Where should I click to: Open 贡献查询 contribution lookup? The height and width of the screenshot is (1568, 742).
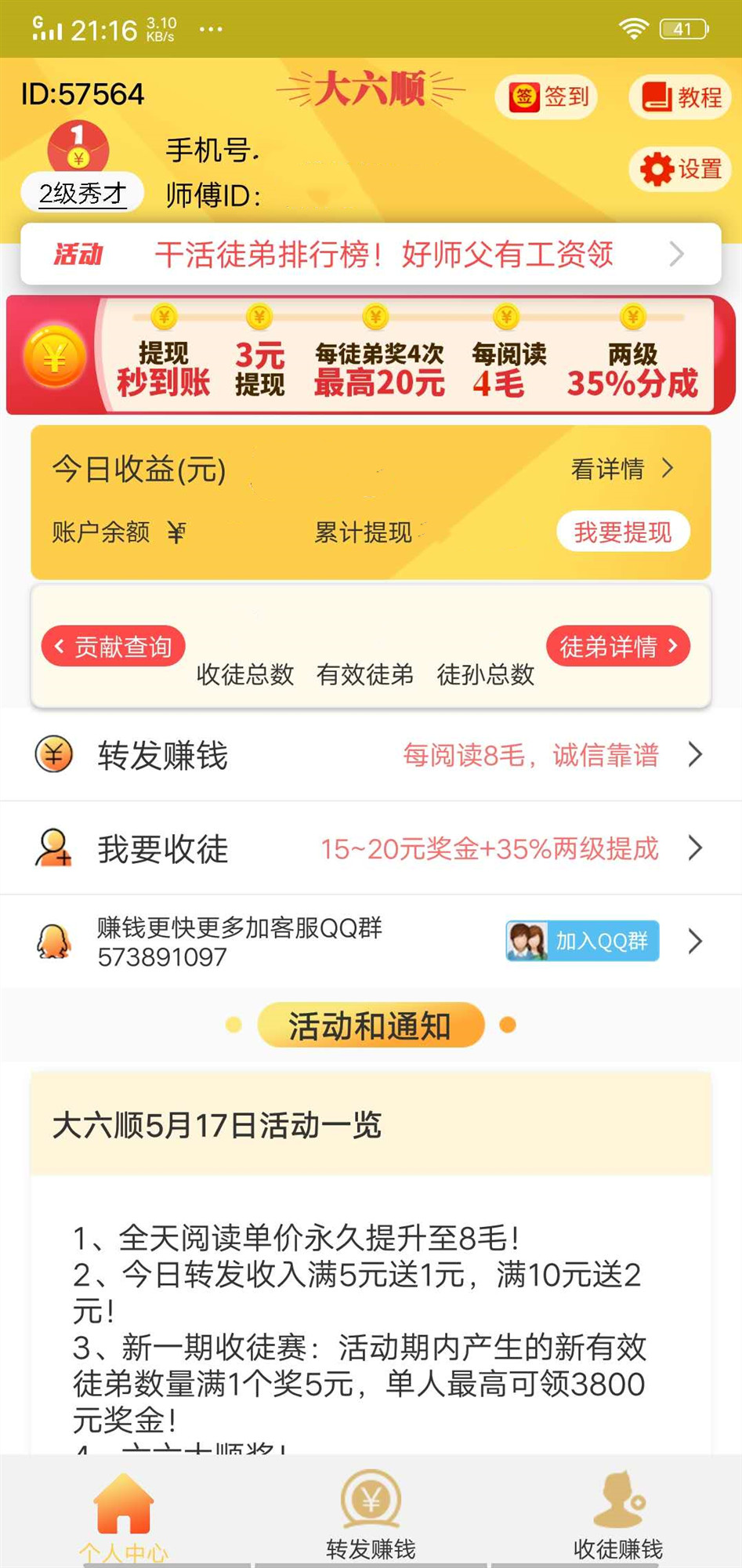(x=112, y=645)
